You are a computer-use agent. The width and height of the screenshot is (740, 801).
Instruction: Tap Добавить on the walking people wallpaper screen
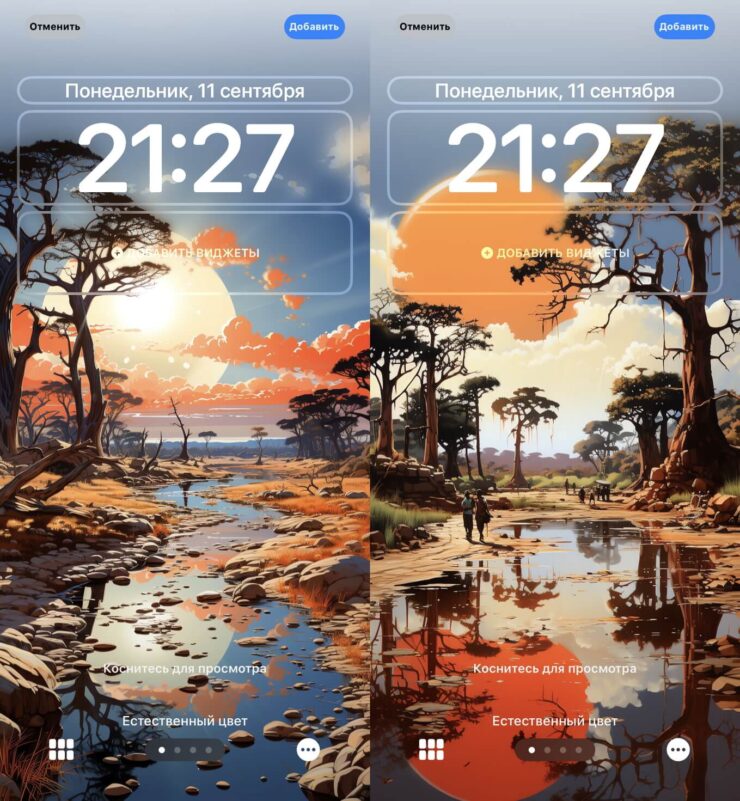pos(684,27)
